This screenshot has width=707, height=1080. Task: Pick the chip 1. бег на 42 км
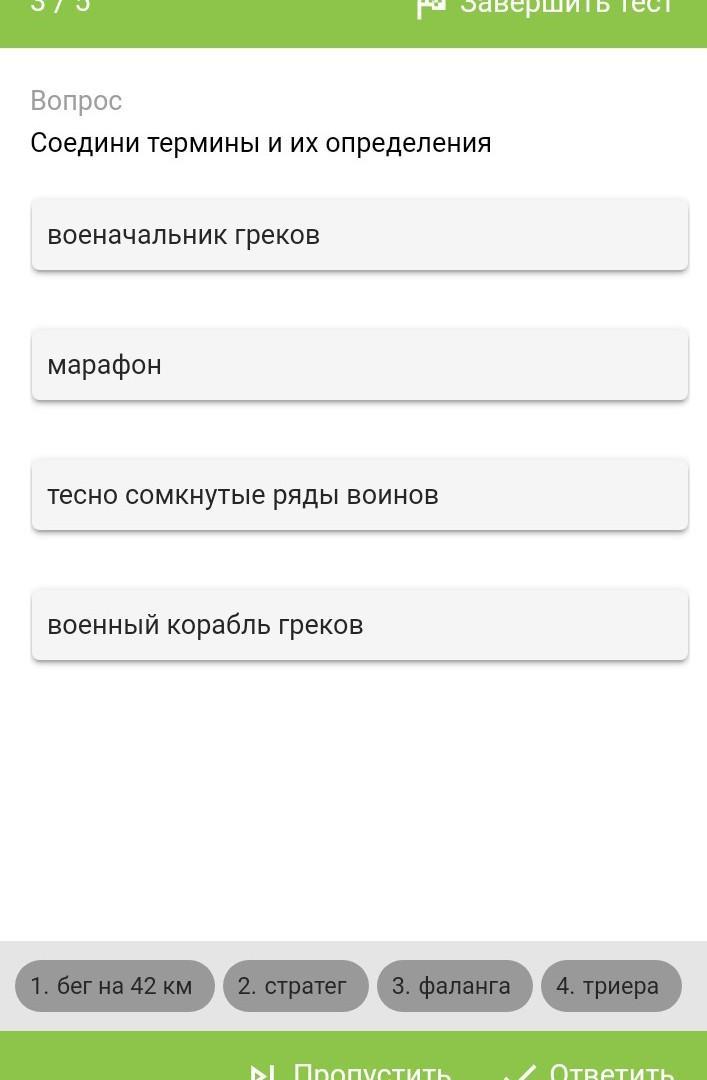tap(114, 986)
